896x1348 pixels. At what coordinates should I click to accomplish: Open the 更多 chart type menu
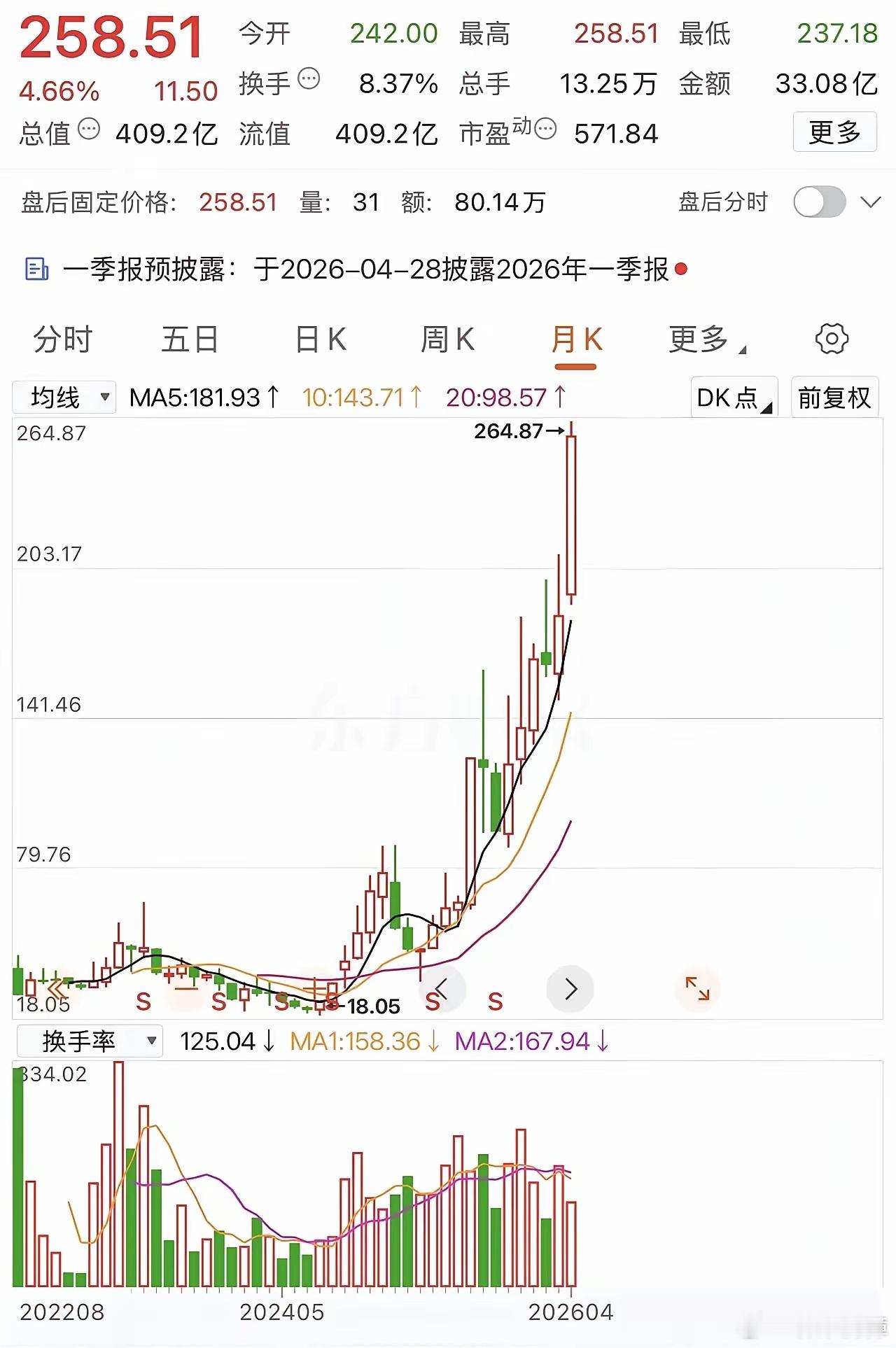(x=706, y=341)
